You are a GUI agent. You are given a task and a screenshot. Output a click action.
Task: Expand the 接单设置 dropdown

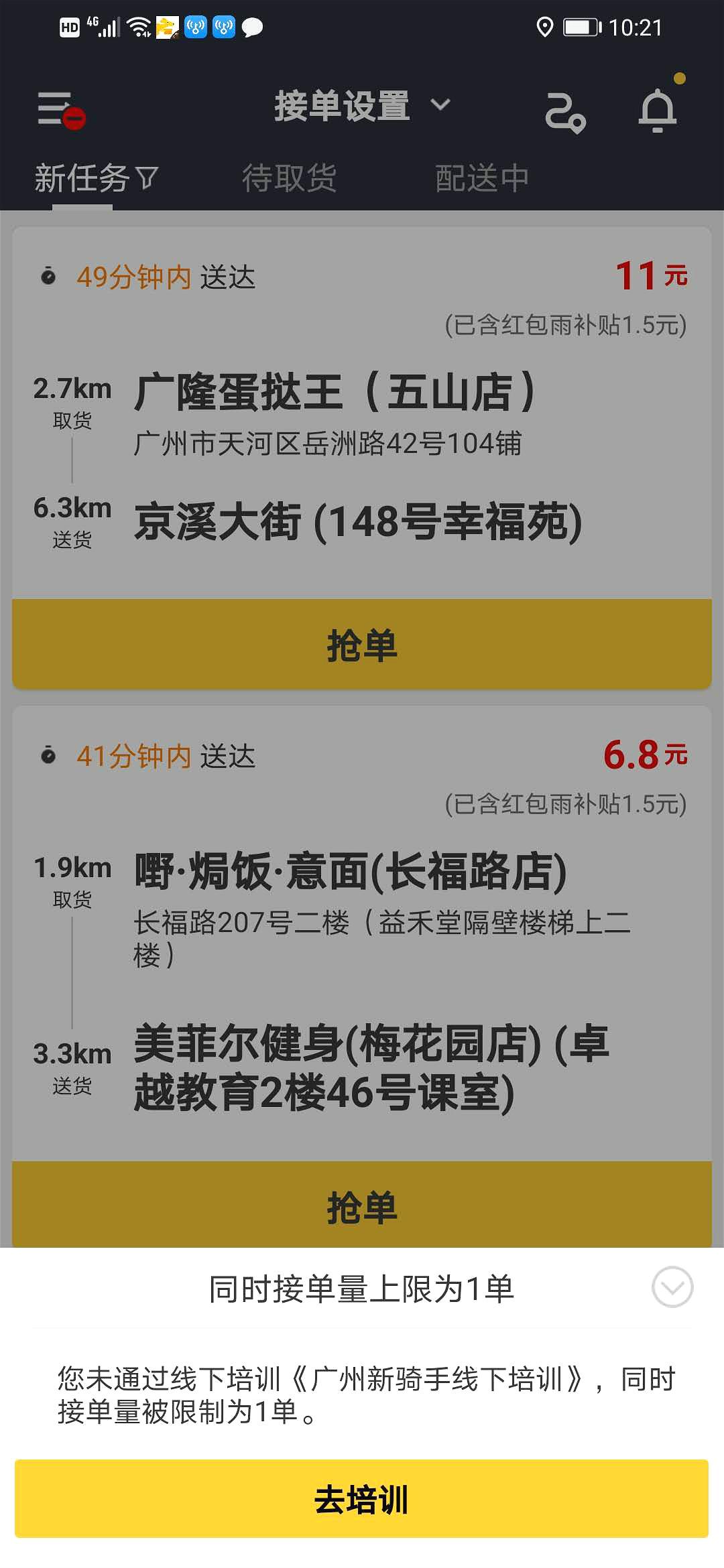pyautogui.click(x=362, y=106)
